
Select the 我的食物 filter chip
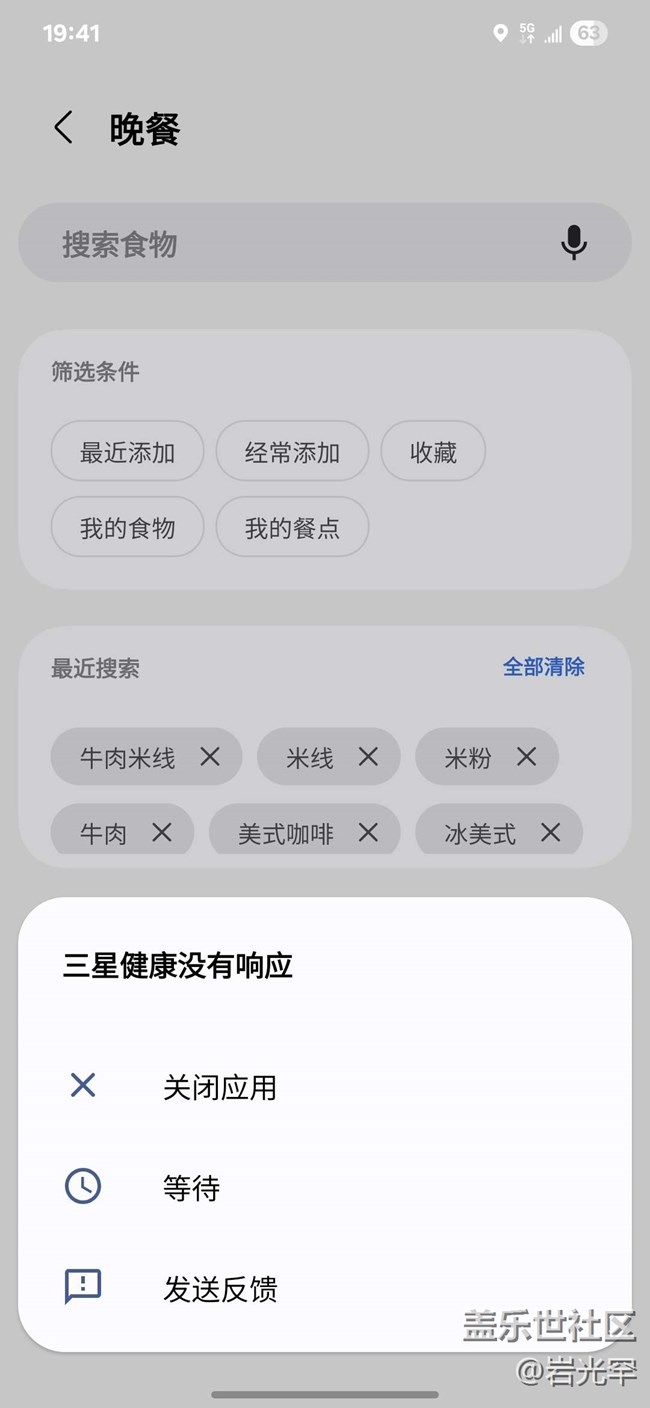[x=127, y=528]
